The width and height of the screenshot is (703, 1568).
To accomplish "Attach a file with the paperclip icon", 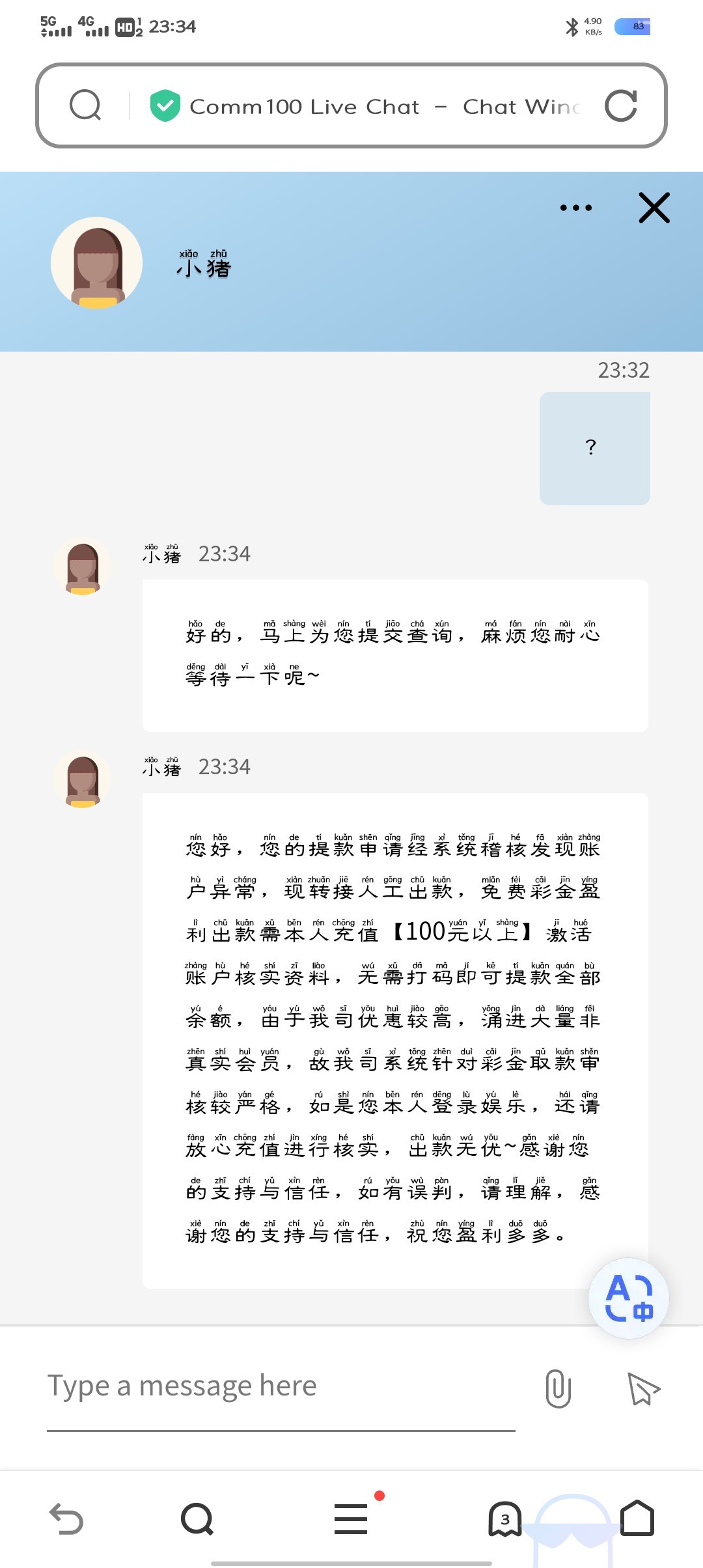I will (558, 1388).
